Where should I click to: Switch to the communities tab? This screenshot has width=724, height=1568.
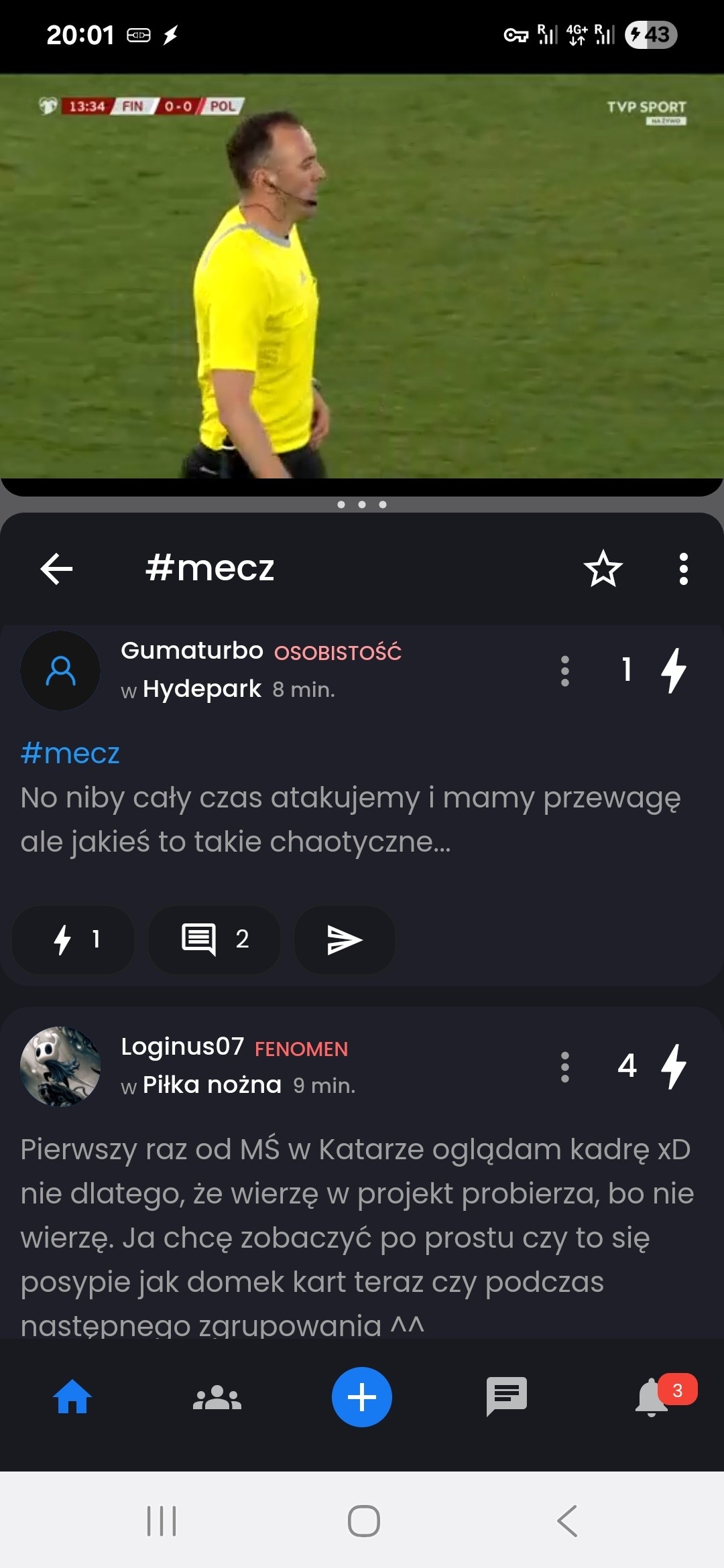pos(217,1397)
